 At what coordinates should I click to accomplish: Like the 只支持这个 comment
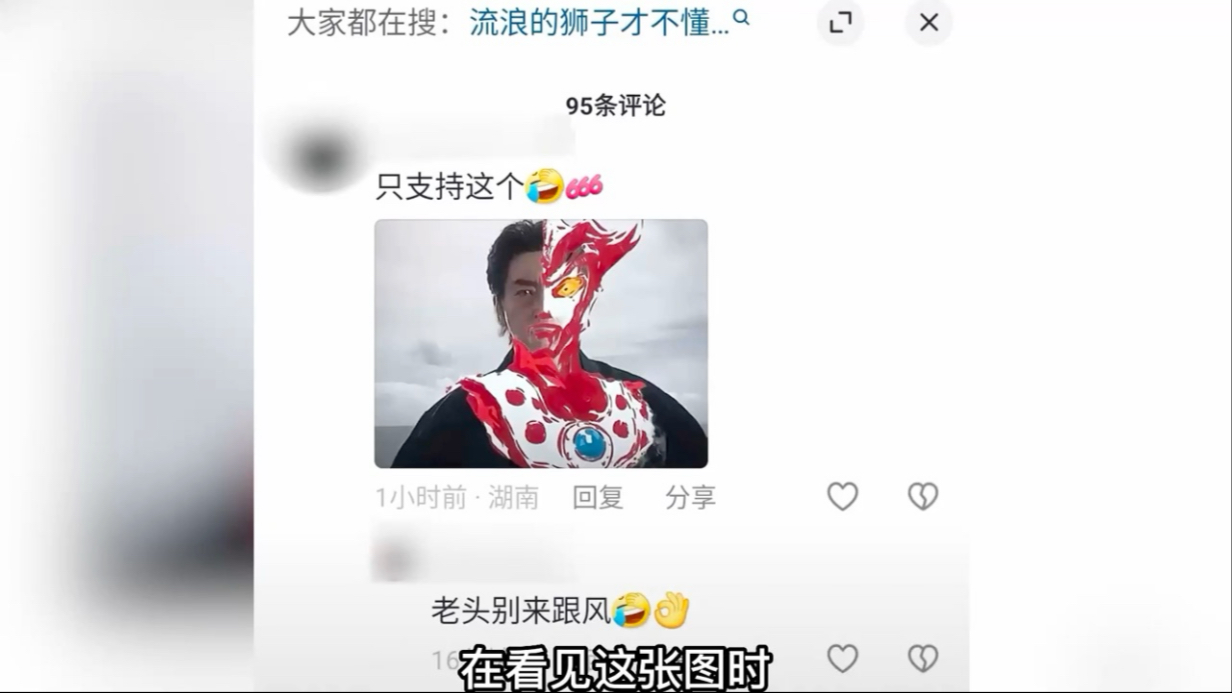(842, 496)
